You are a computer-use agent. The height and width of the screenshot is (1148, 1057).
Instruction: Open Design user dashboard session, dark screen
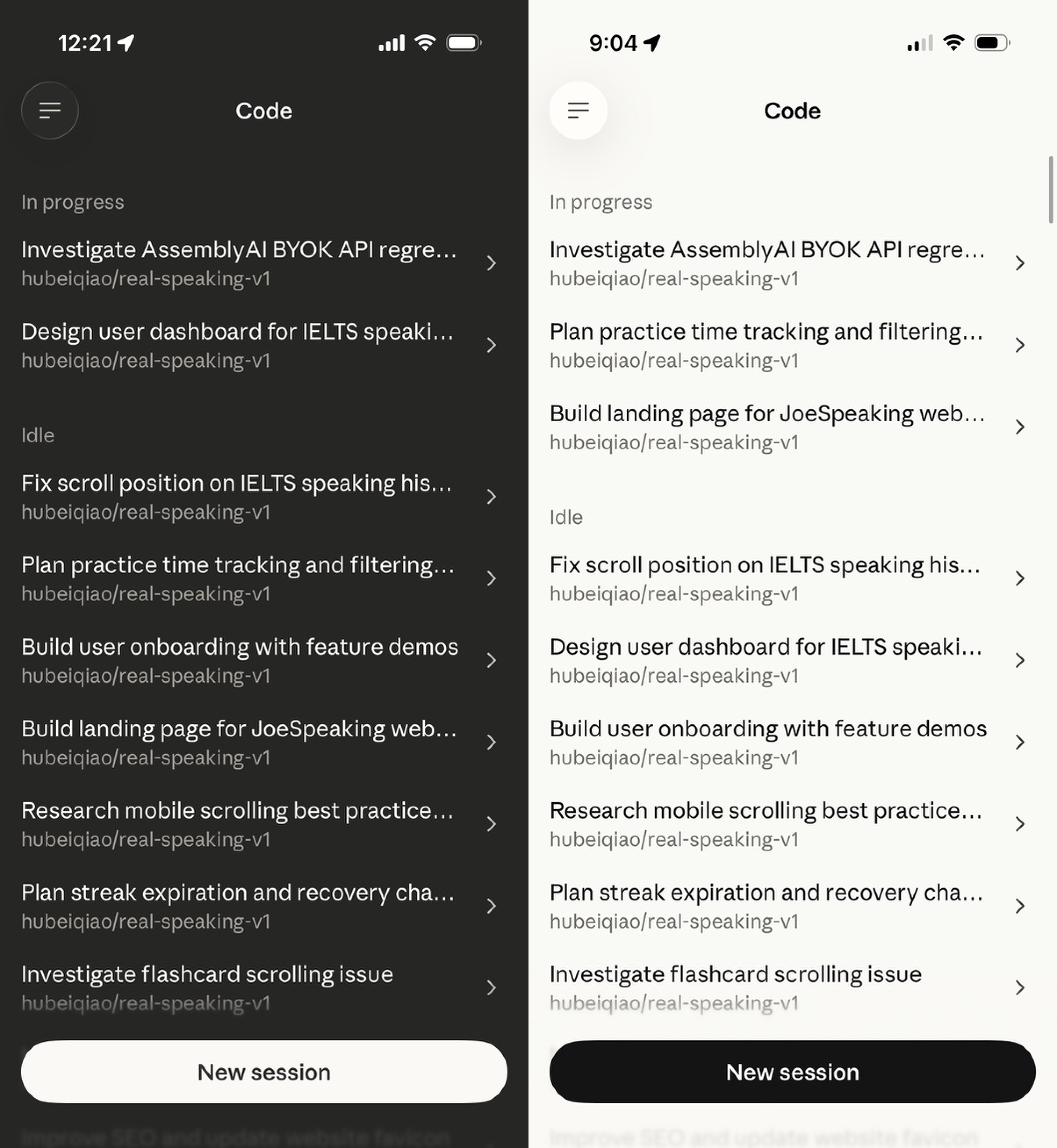click(257, 345)
